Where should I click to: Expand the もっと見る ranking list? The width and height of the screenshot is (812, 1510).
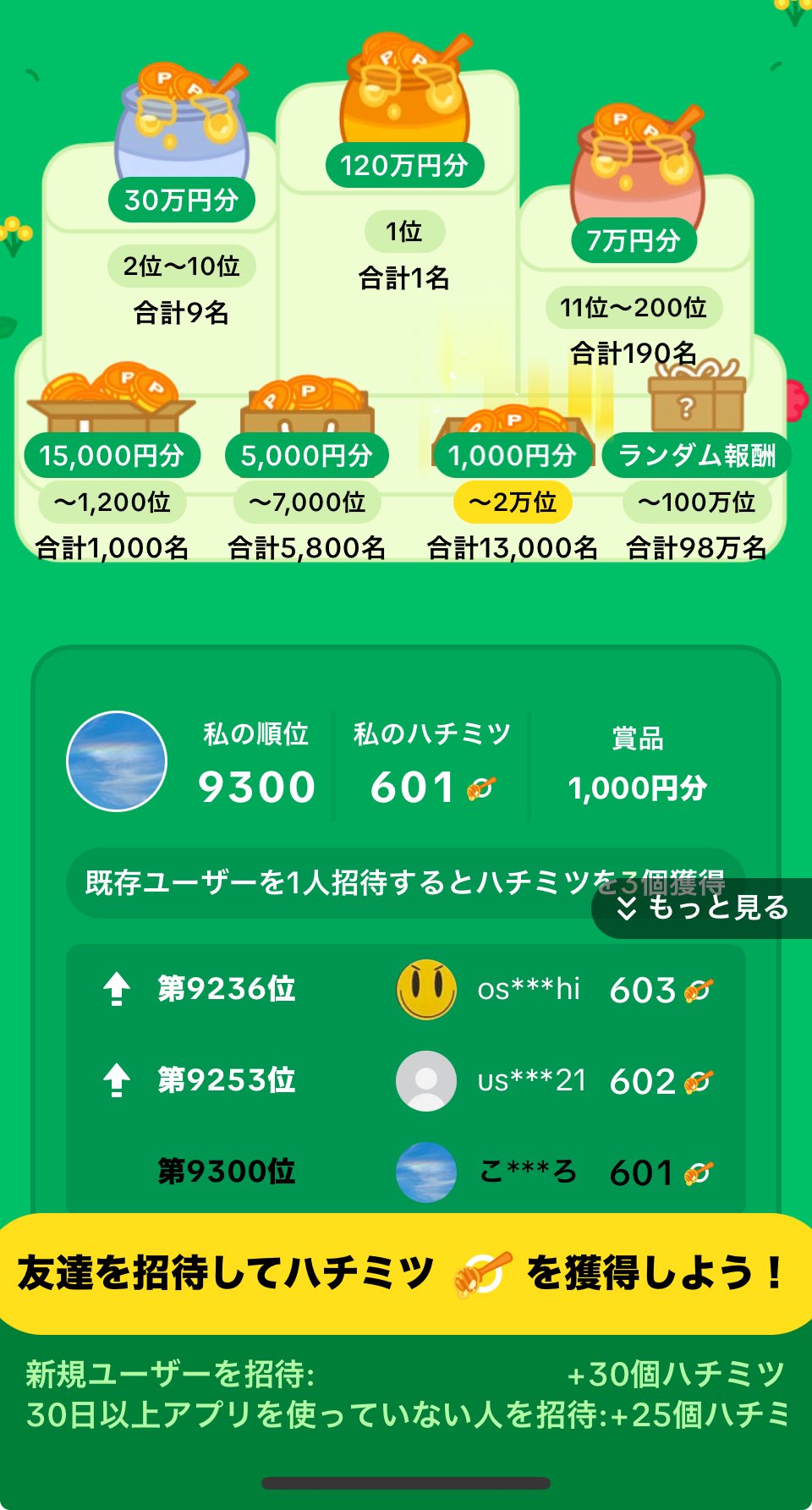point(704,908)
